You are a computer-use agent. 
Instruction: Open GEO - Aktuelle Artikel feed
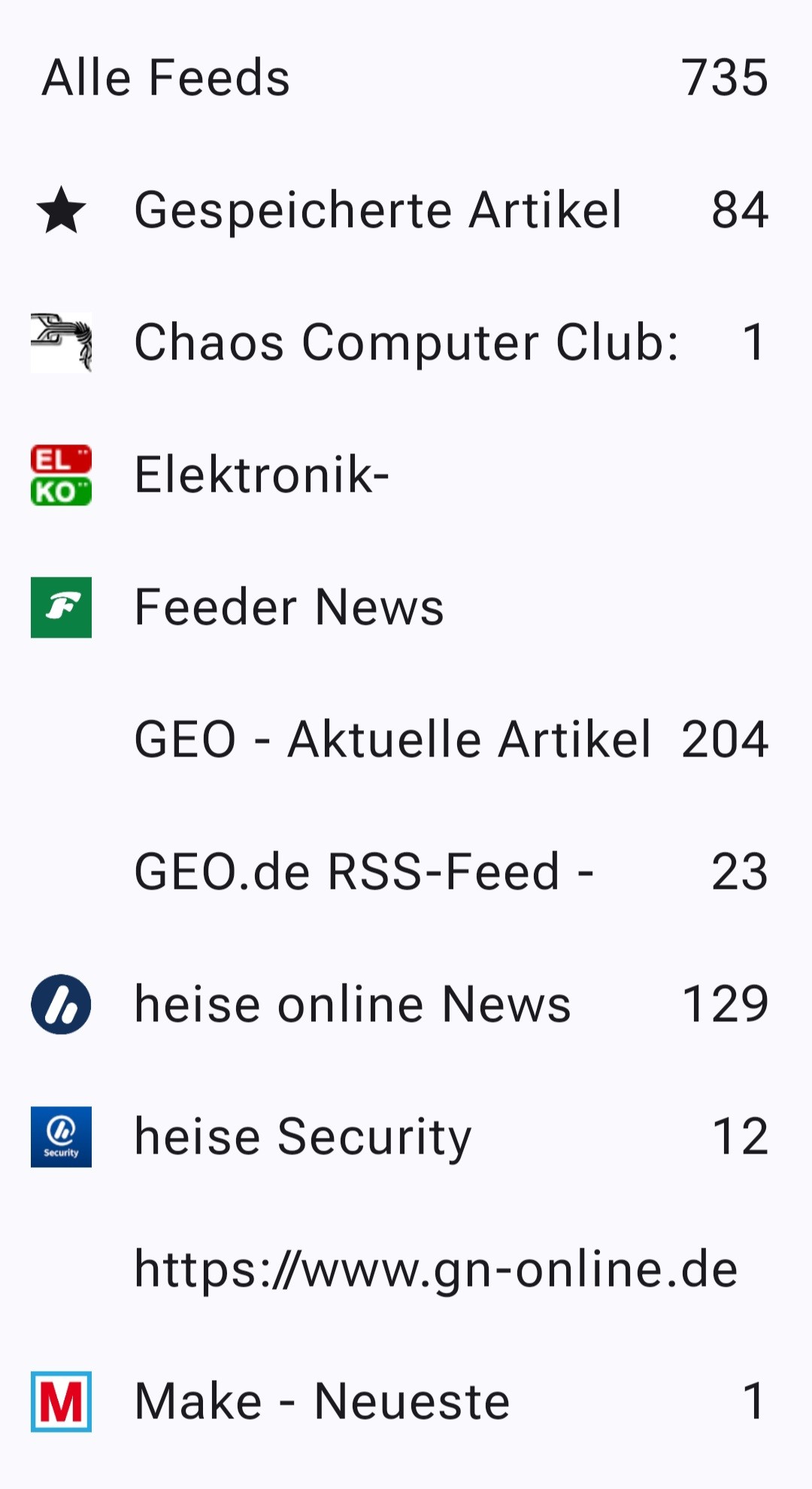click(406, 739)
